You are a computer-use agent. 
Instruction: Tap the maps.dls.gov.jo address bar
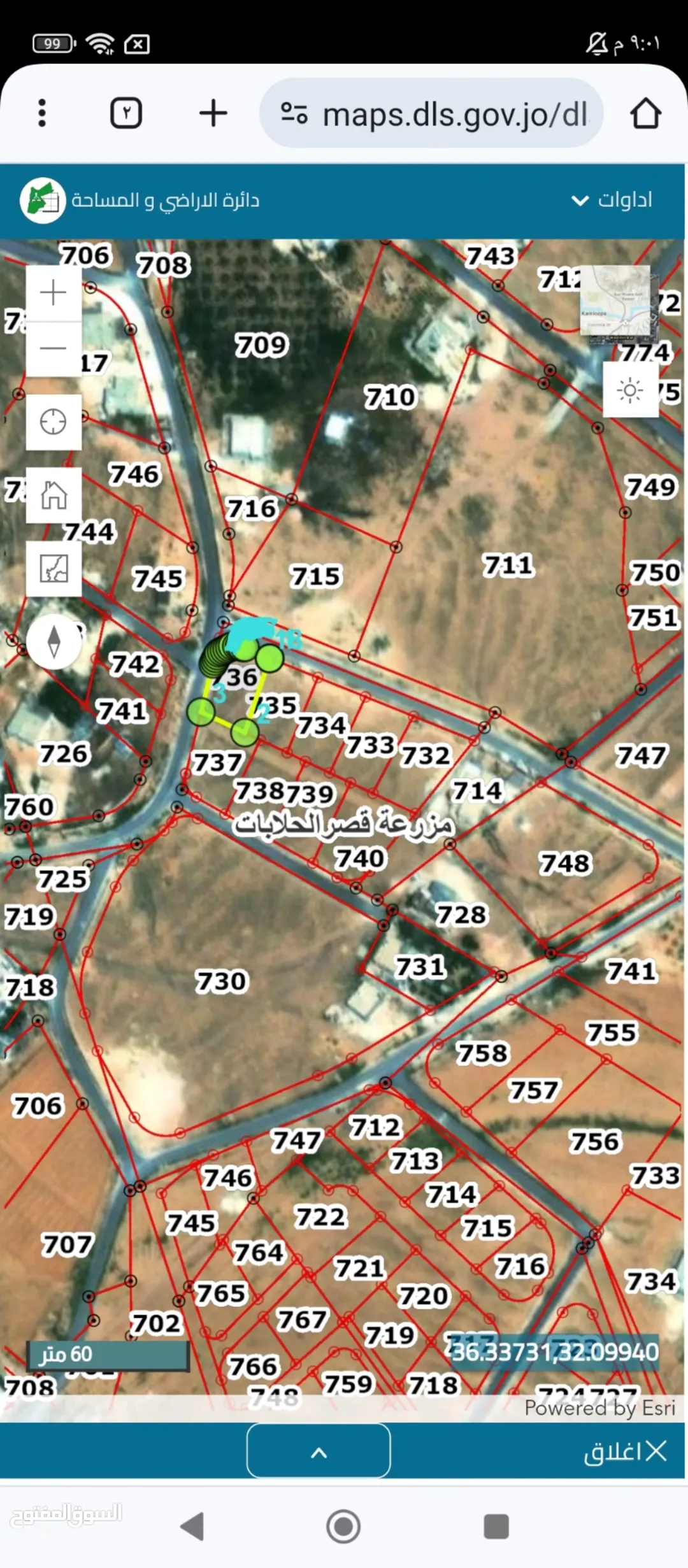(432, 113)
